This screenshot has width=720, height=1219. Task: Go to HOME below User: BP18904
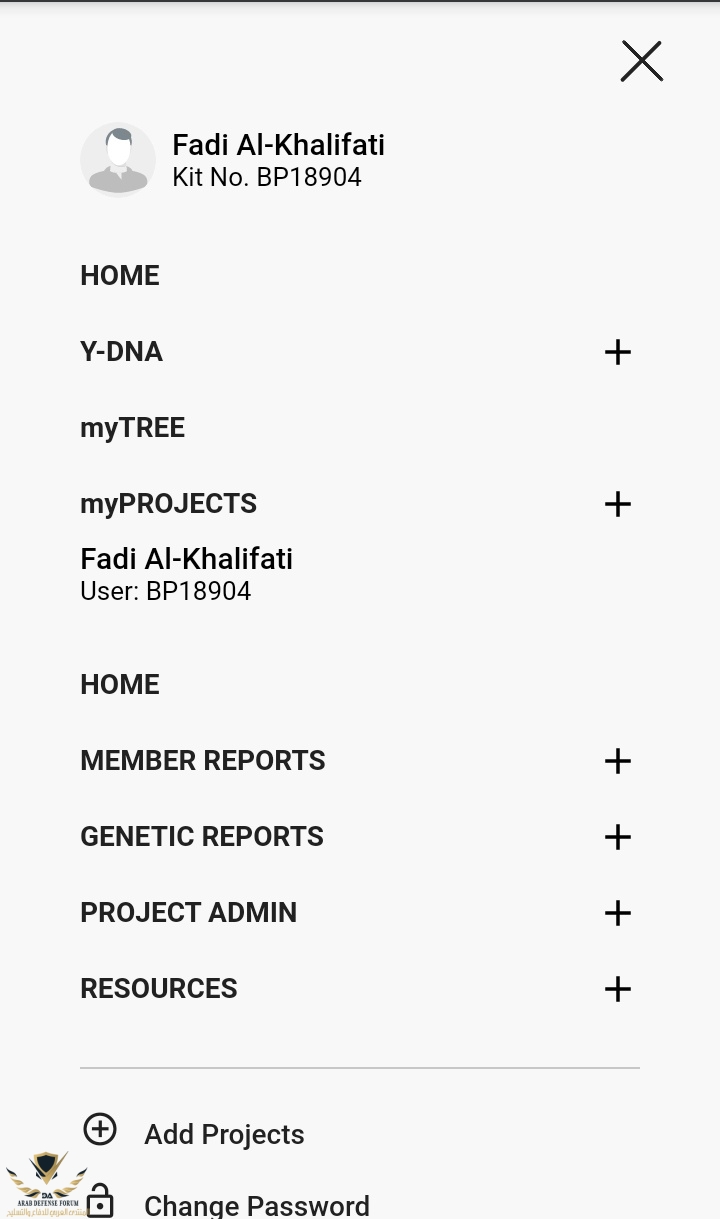tap(120, 685)
